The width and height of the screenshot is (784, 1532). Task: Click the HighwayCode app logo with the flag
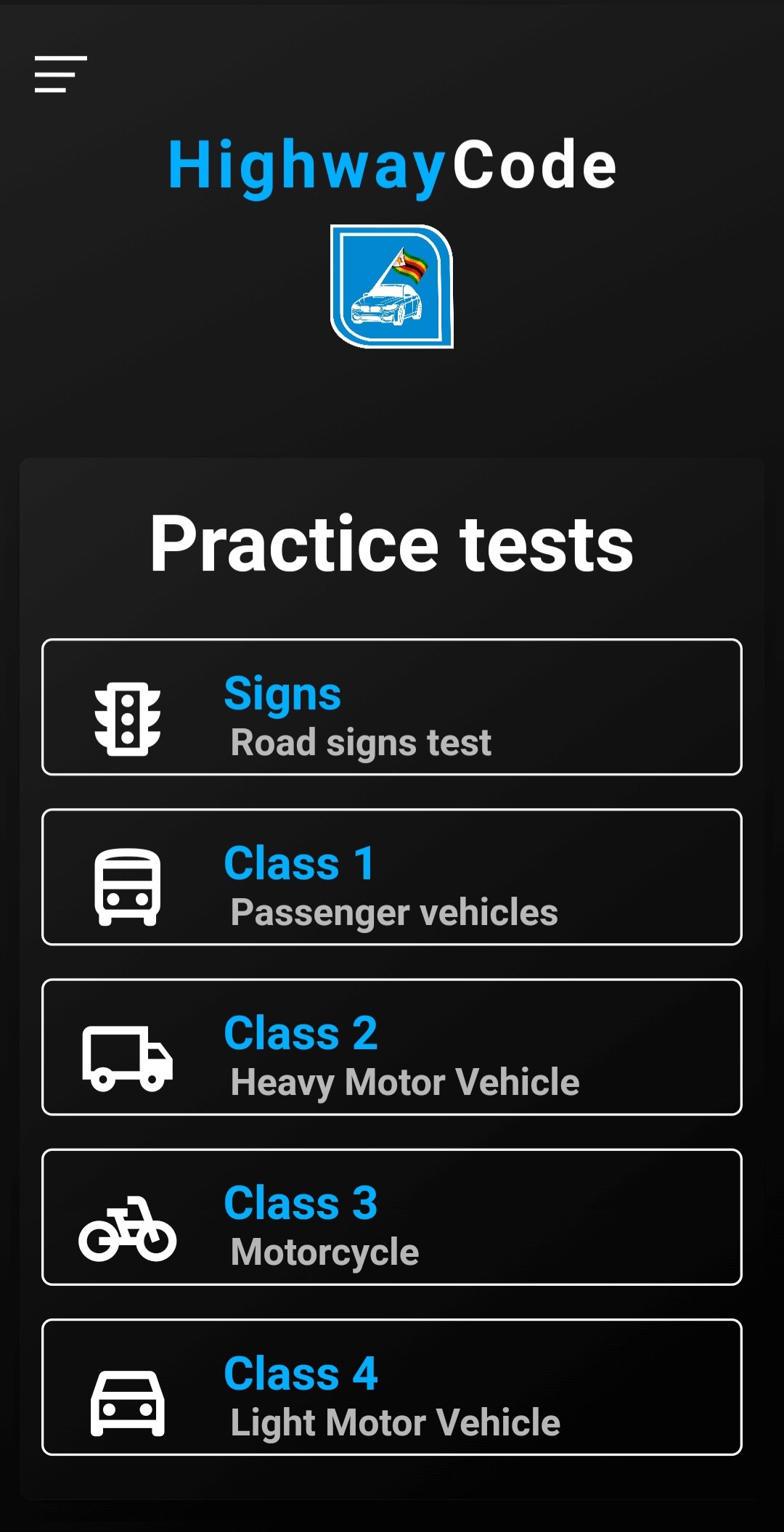point(392,288)
